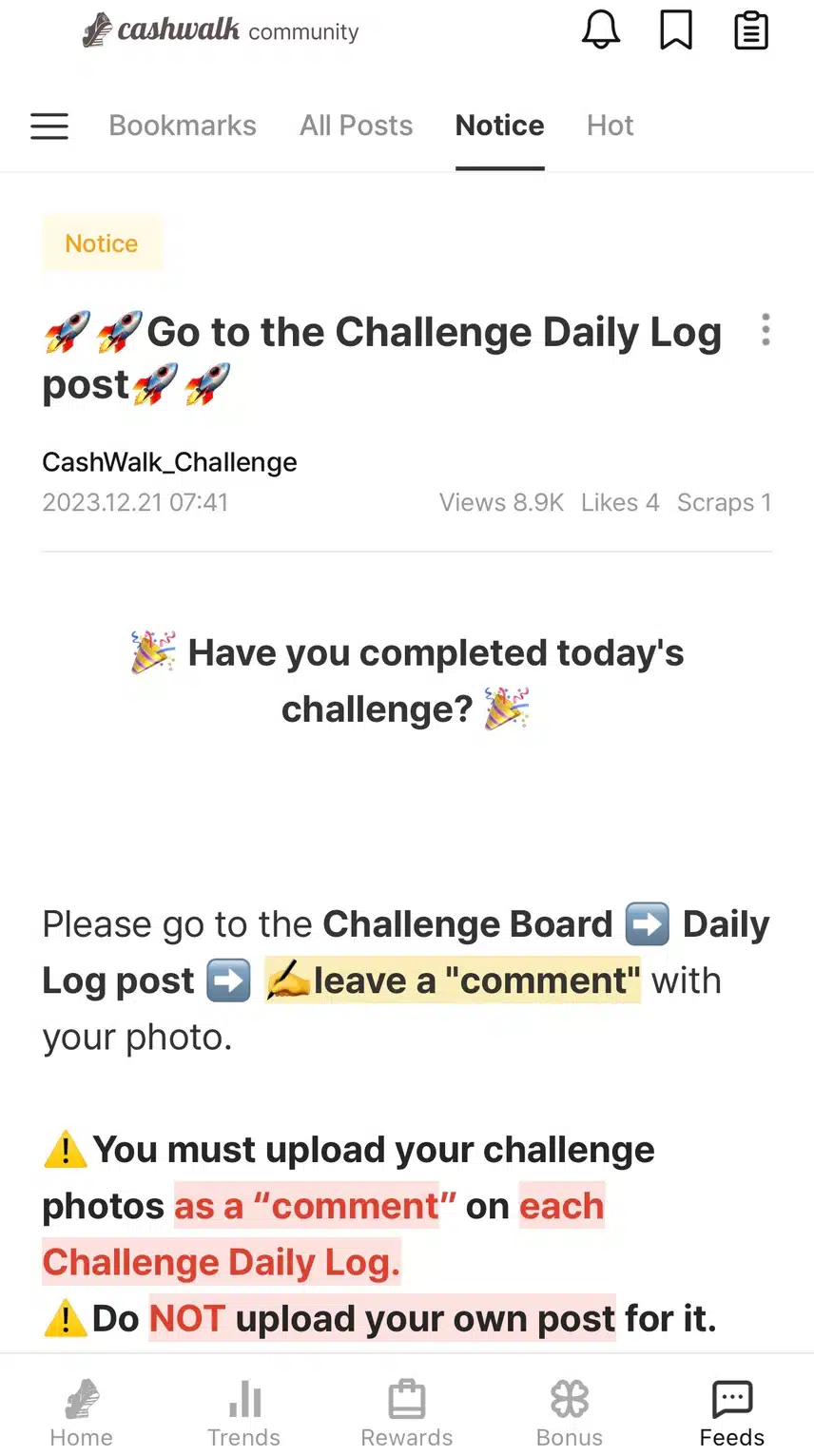Go to the Home tab
This screenshot has height=1456, width=814.
[x=82, y=1411]
